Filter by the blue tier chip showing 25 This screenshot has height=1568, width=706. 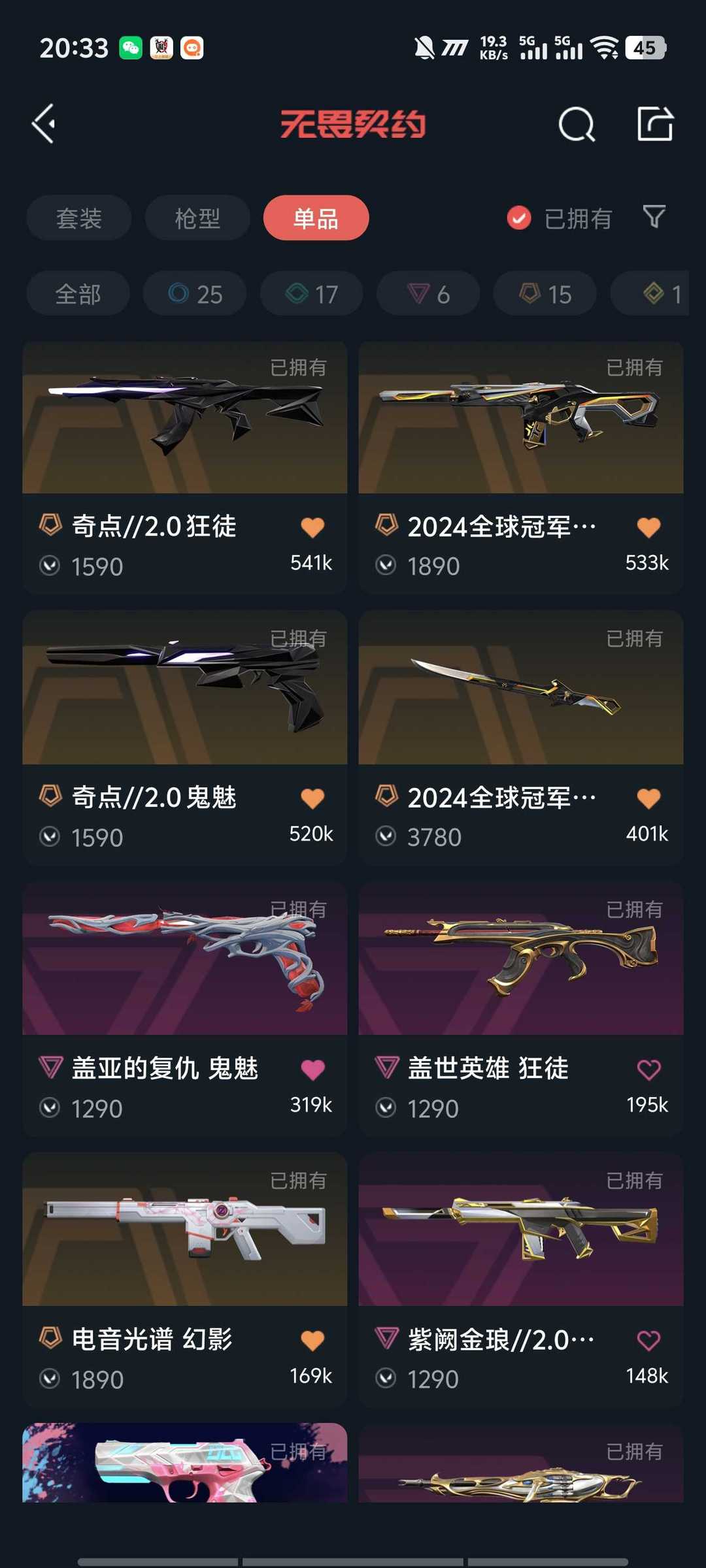(x=195, y=294)
